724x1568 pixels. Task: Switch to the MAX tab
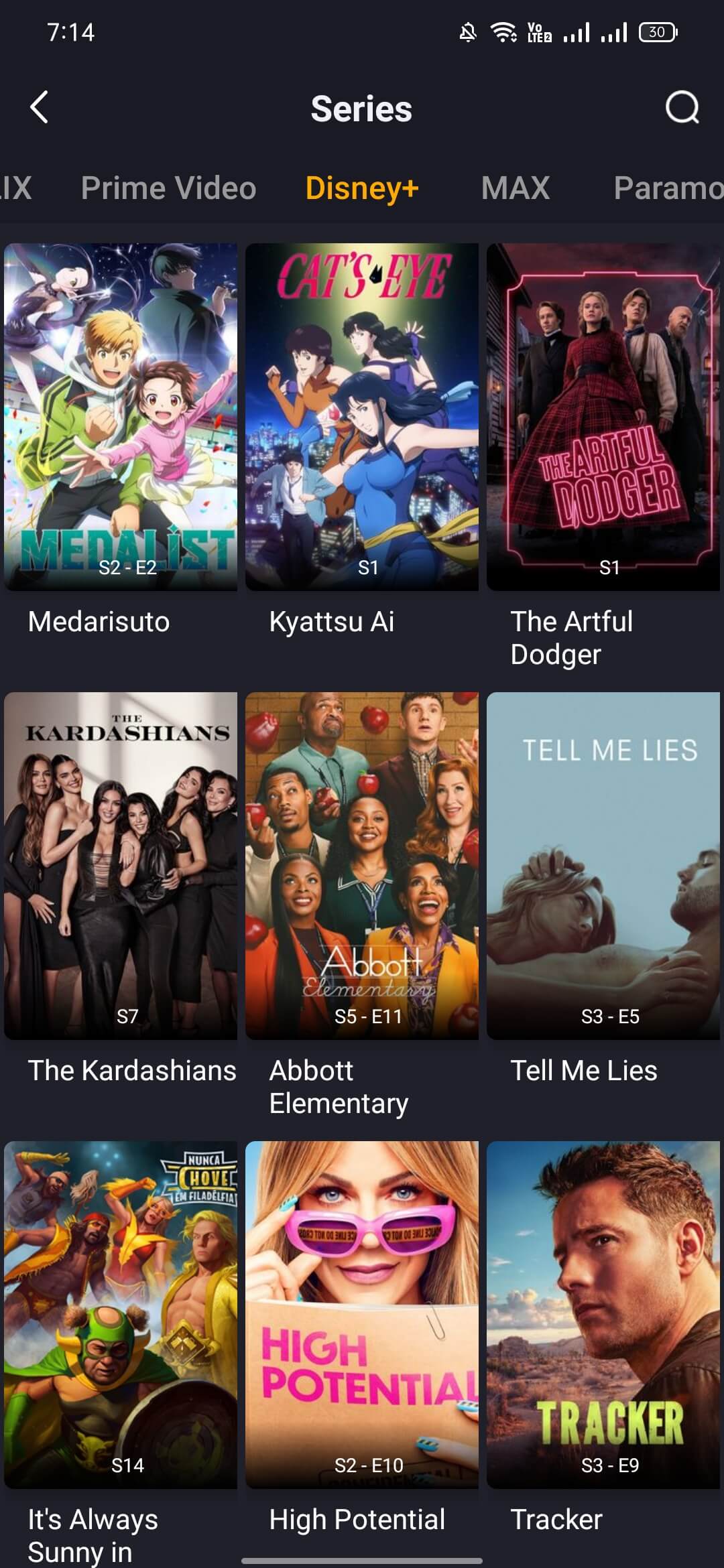(x=515, y=188)
